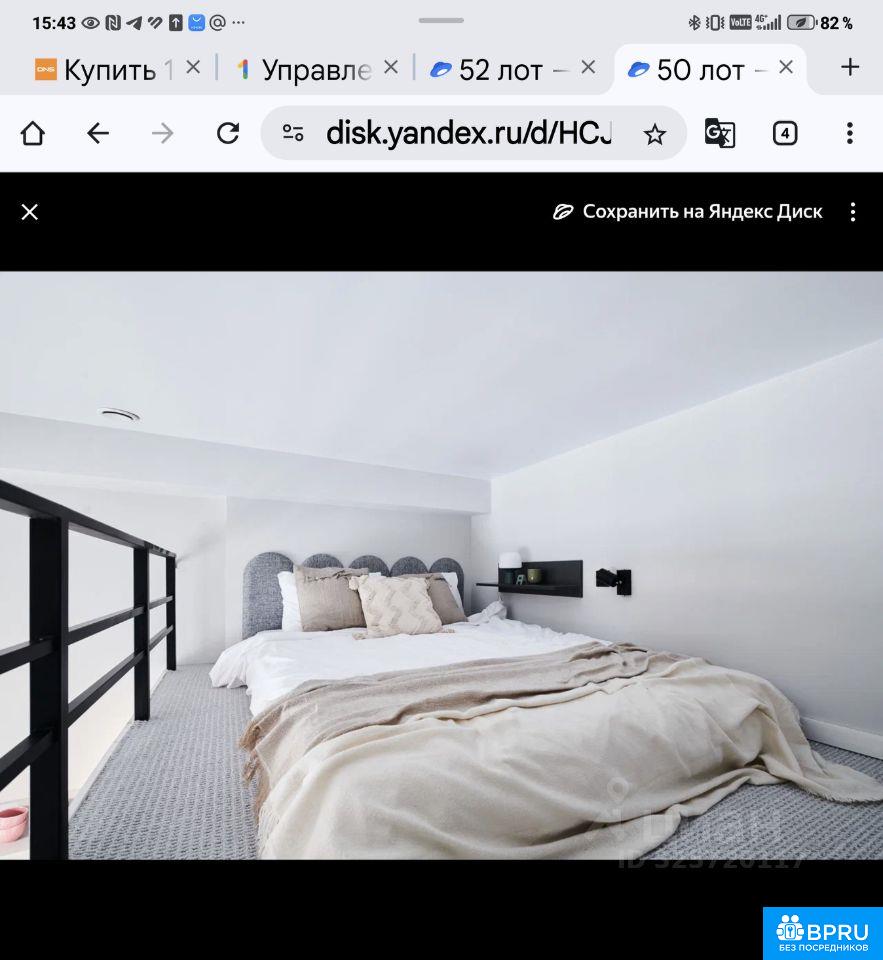Switch to the 52 лот tab
This screenshot has width=883, height=960.
point(498,70)
